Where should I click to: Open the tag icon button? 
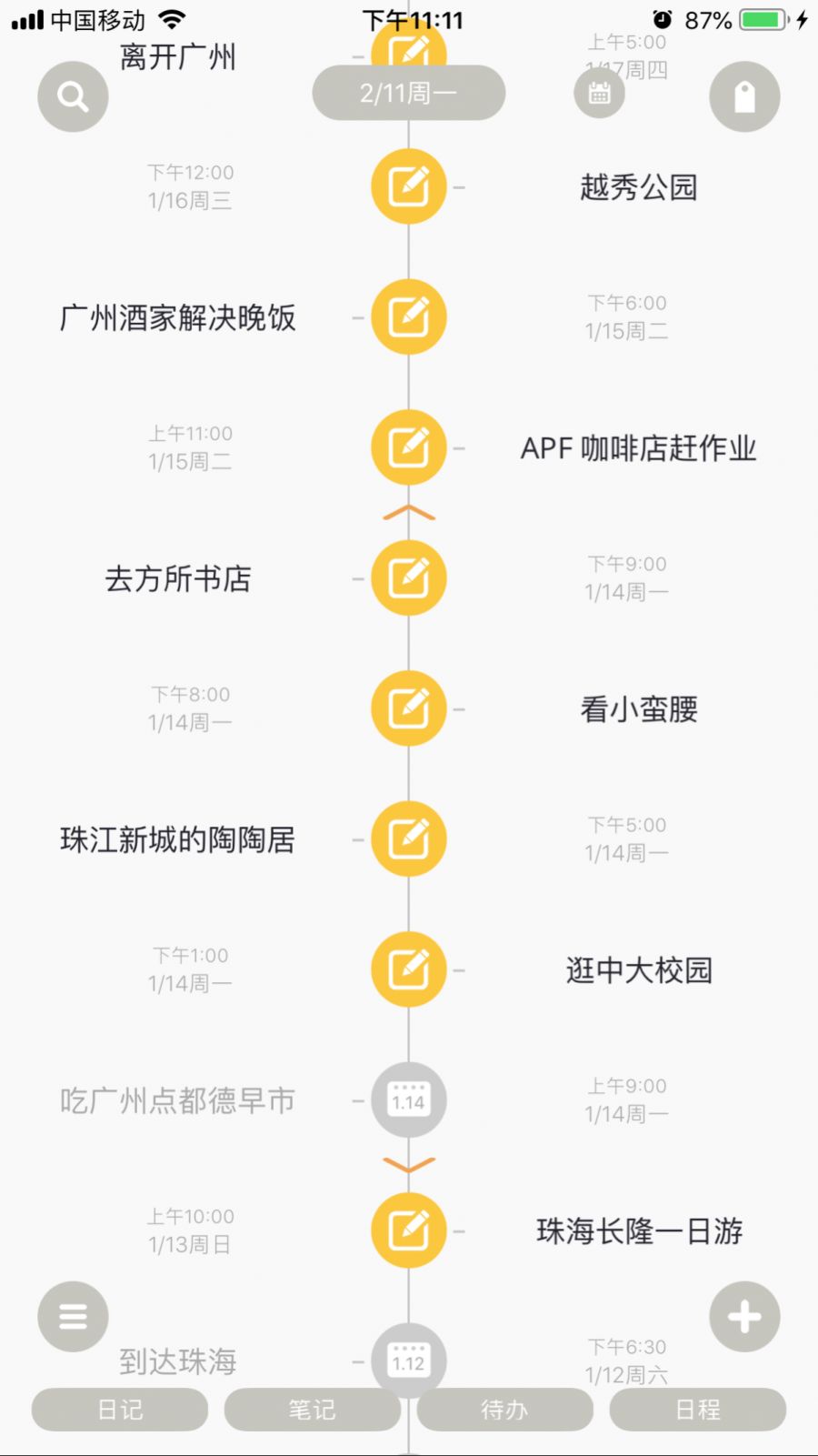(744, 96)
